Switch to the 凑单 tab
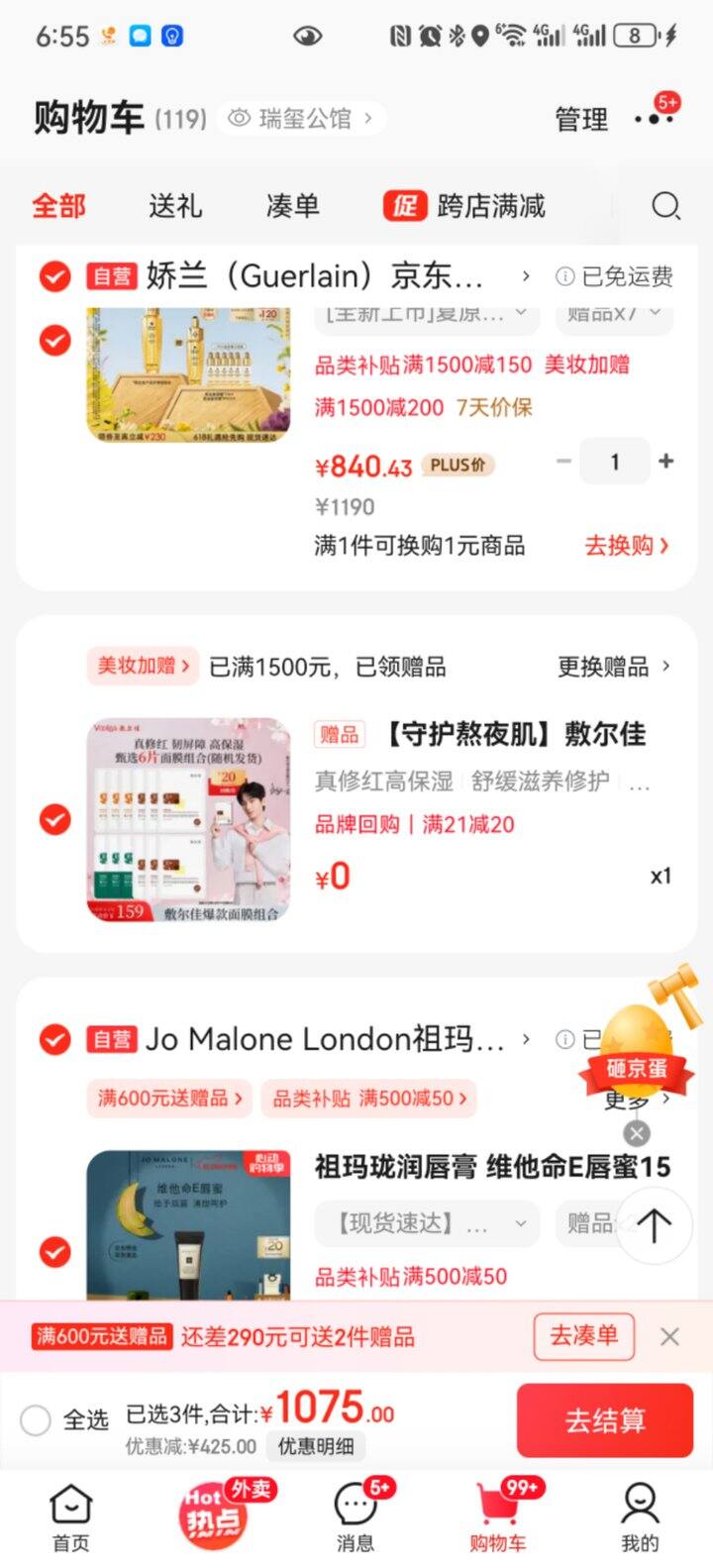The width and height of the screenshot is (713, 1568). pos(292,206)
